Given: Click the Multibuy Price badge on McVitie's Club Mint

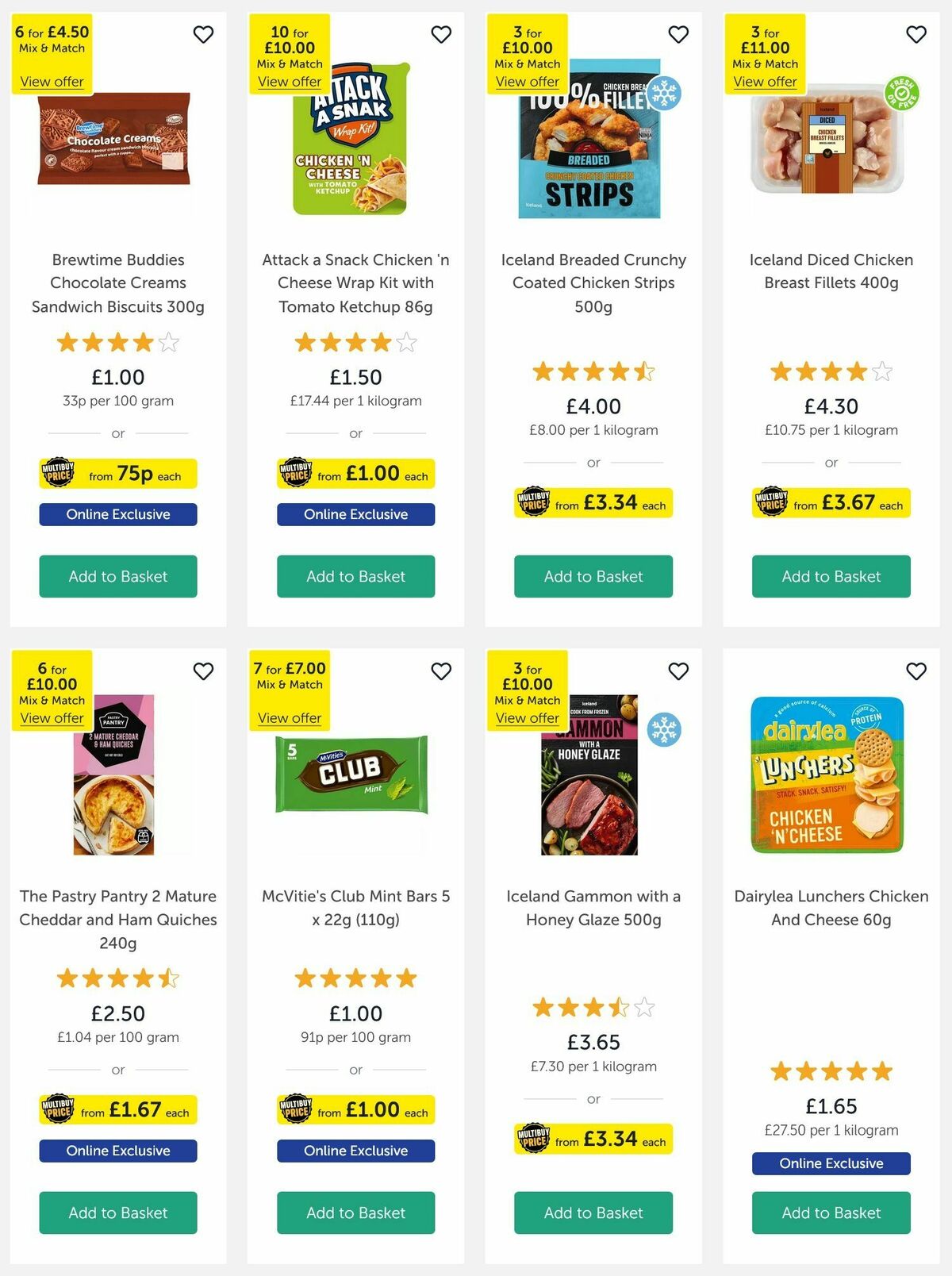Looking at the screenshot, I should pyautogui.click(x=355, y=1110).
